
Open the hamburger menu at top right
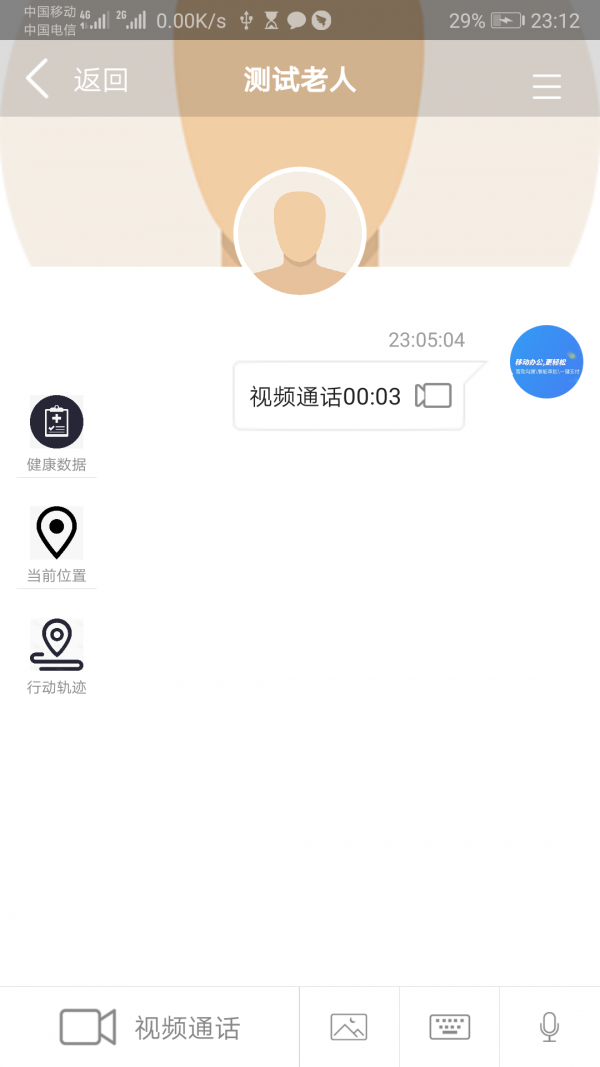[x=546, y=87]
